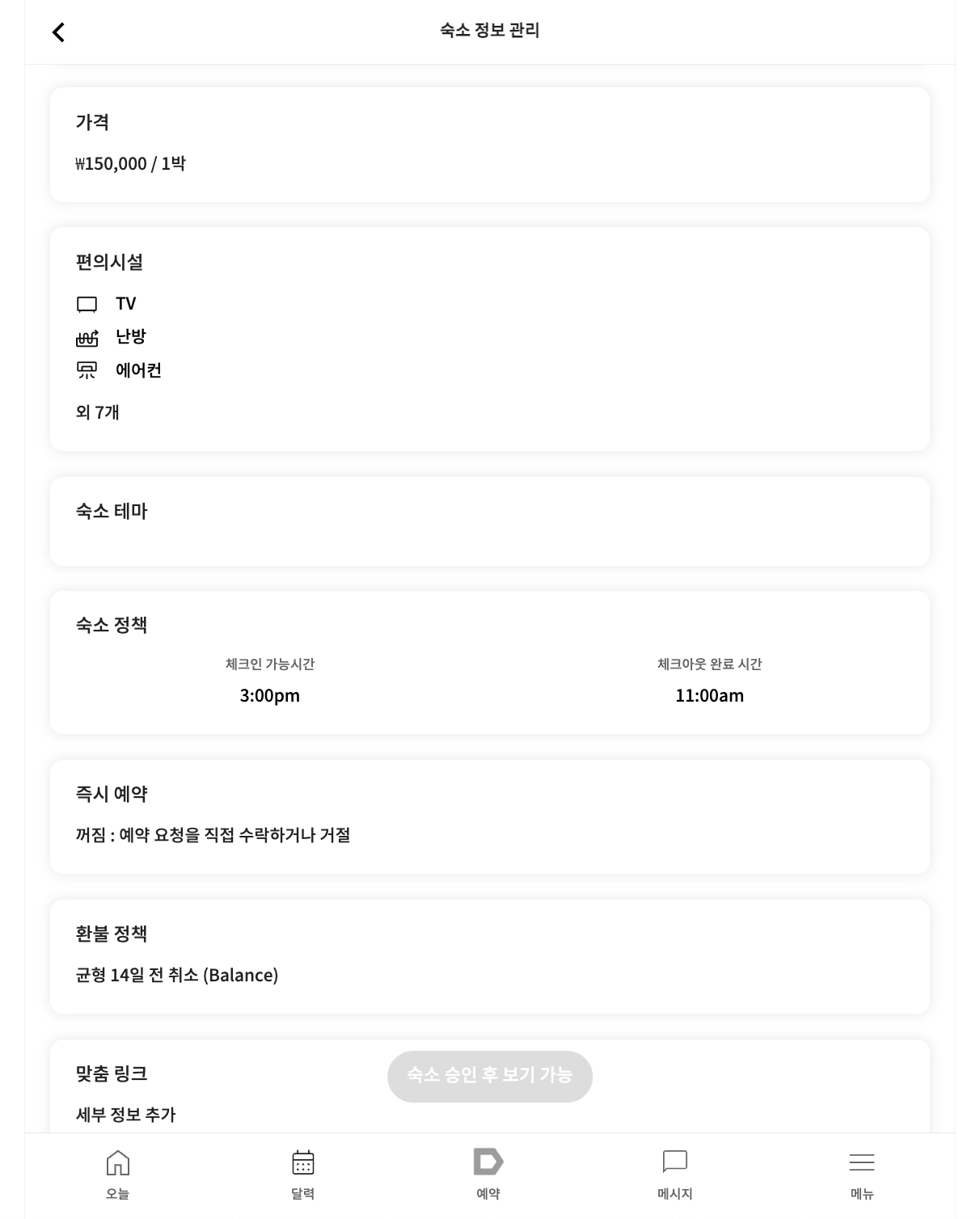Open the 숙소 테마 card
This screenshot has height=1219, width=980.
point(489,521)
